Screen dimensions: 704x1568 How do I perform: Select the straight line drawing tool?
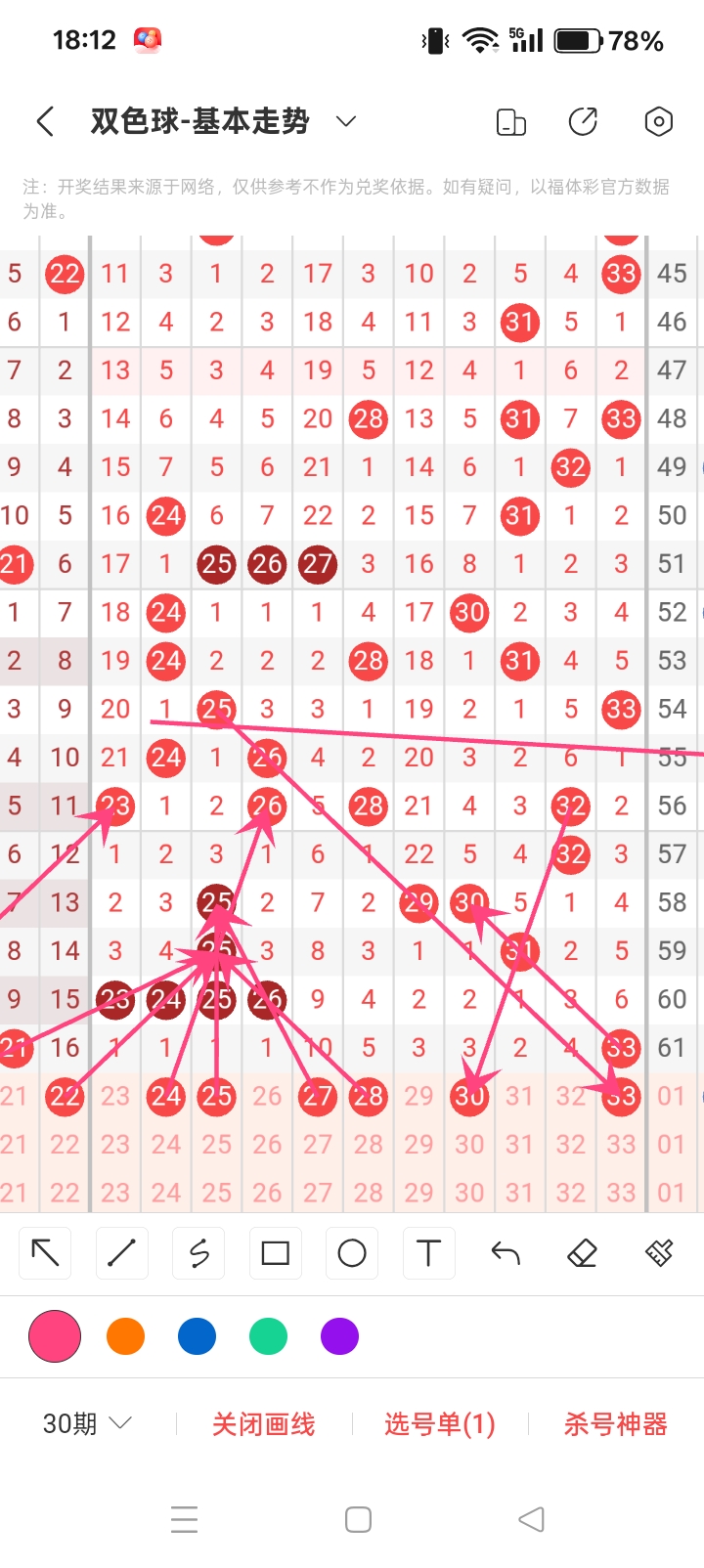point(122,1252)
